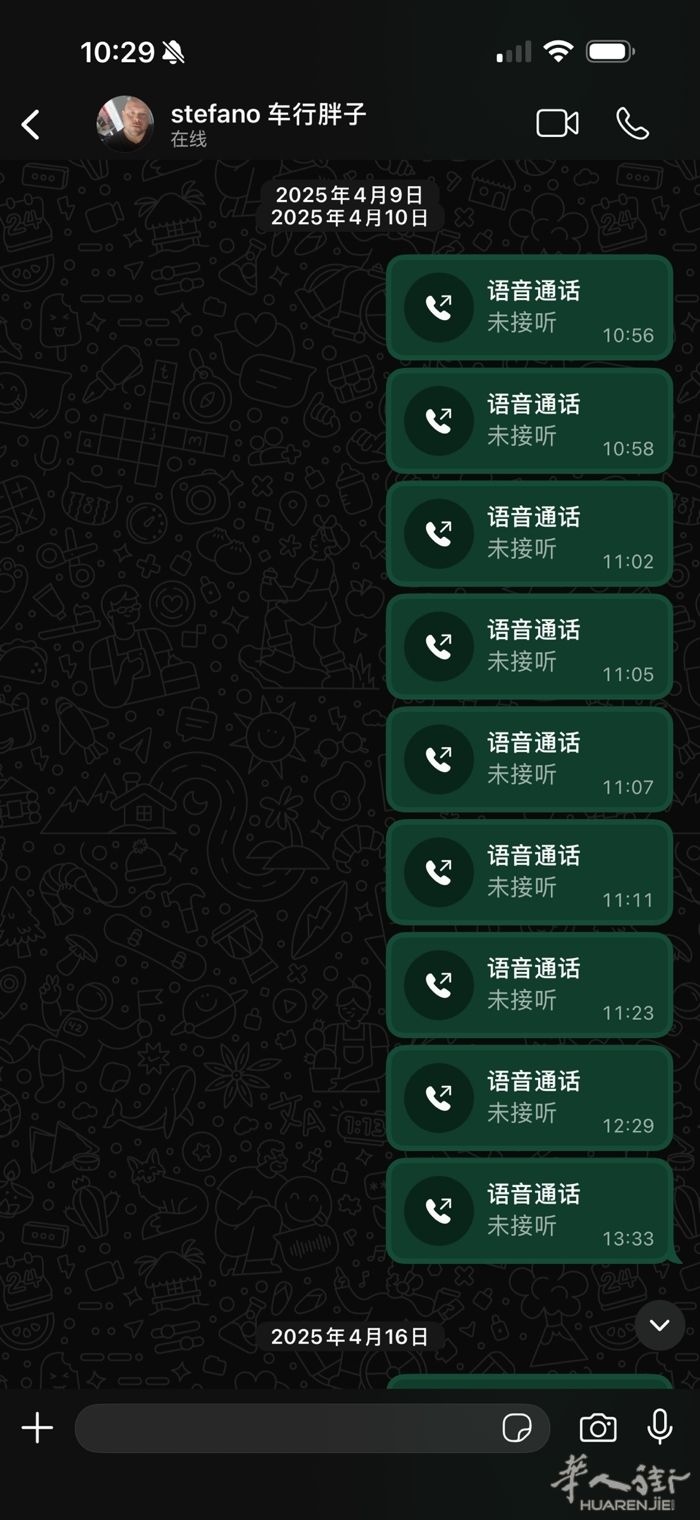The height and width of the screenshot is (1520, 700).
Task: Tap the microphone to record voice message
Action: click(x=660, y=1427)
